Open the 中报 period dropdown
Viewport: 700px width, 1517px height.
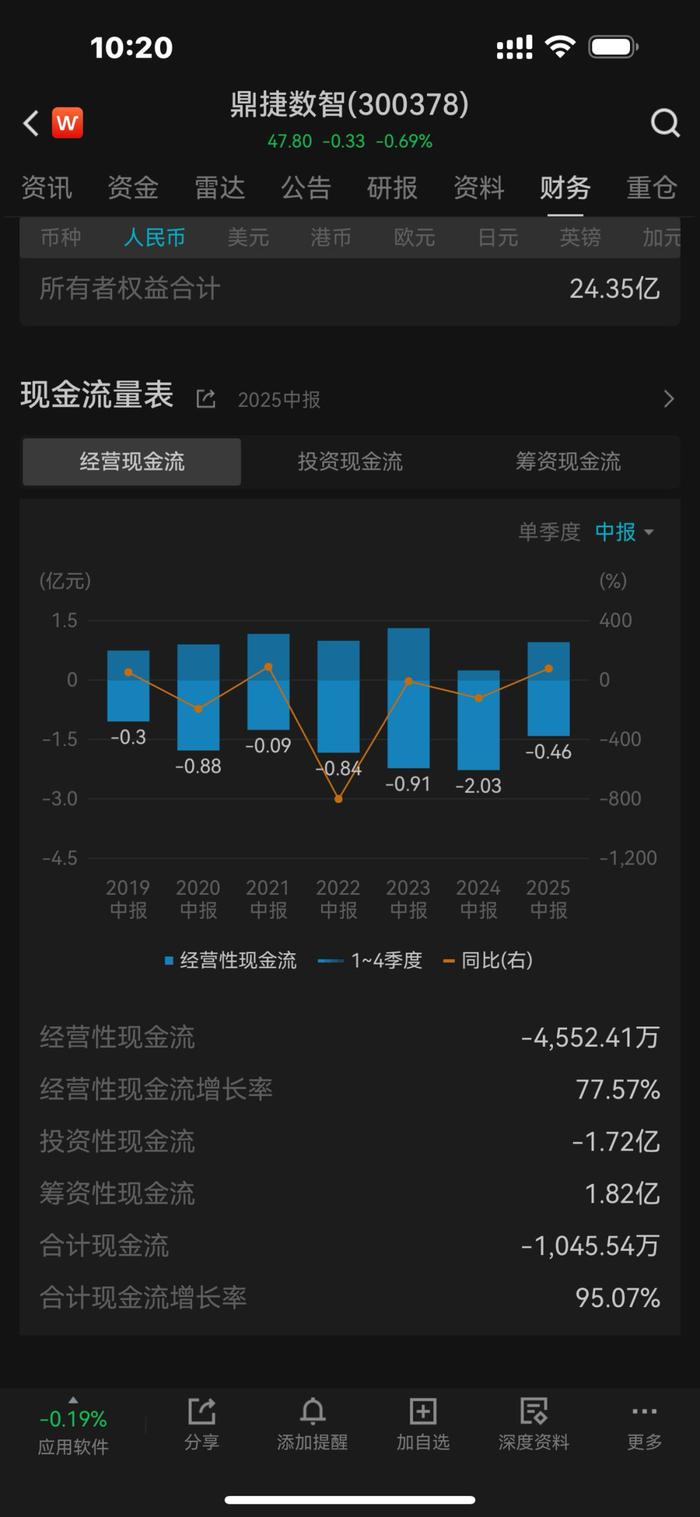[x=624, y=532]
